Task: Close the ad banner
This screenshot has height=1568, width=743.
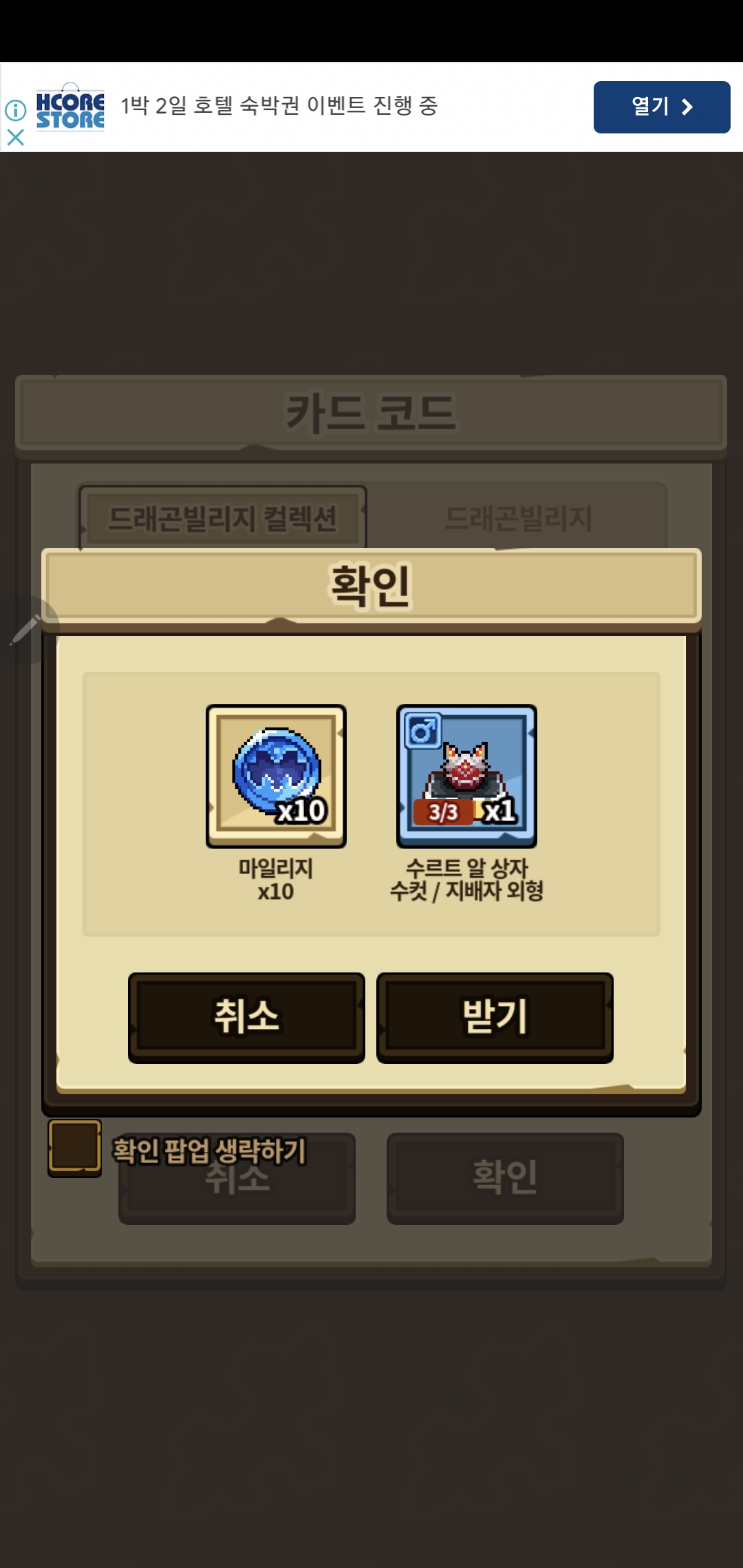Action: click(x=15, y=138)
